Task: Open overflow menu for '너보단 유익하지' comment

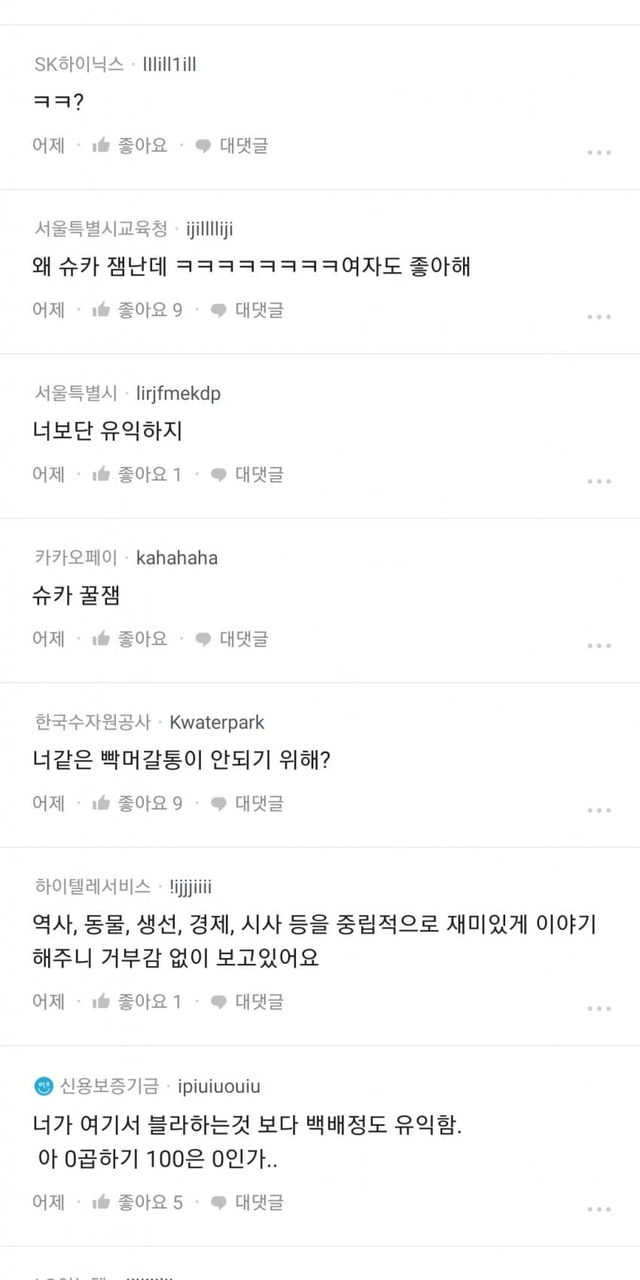Action: click(599, 480)
